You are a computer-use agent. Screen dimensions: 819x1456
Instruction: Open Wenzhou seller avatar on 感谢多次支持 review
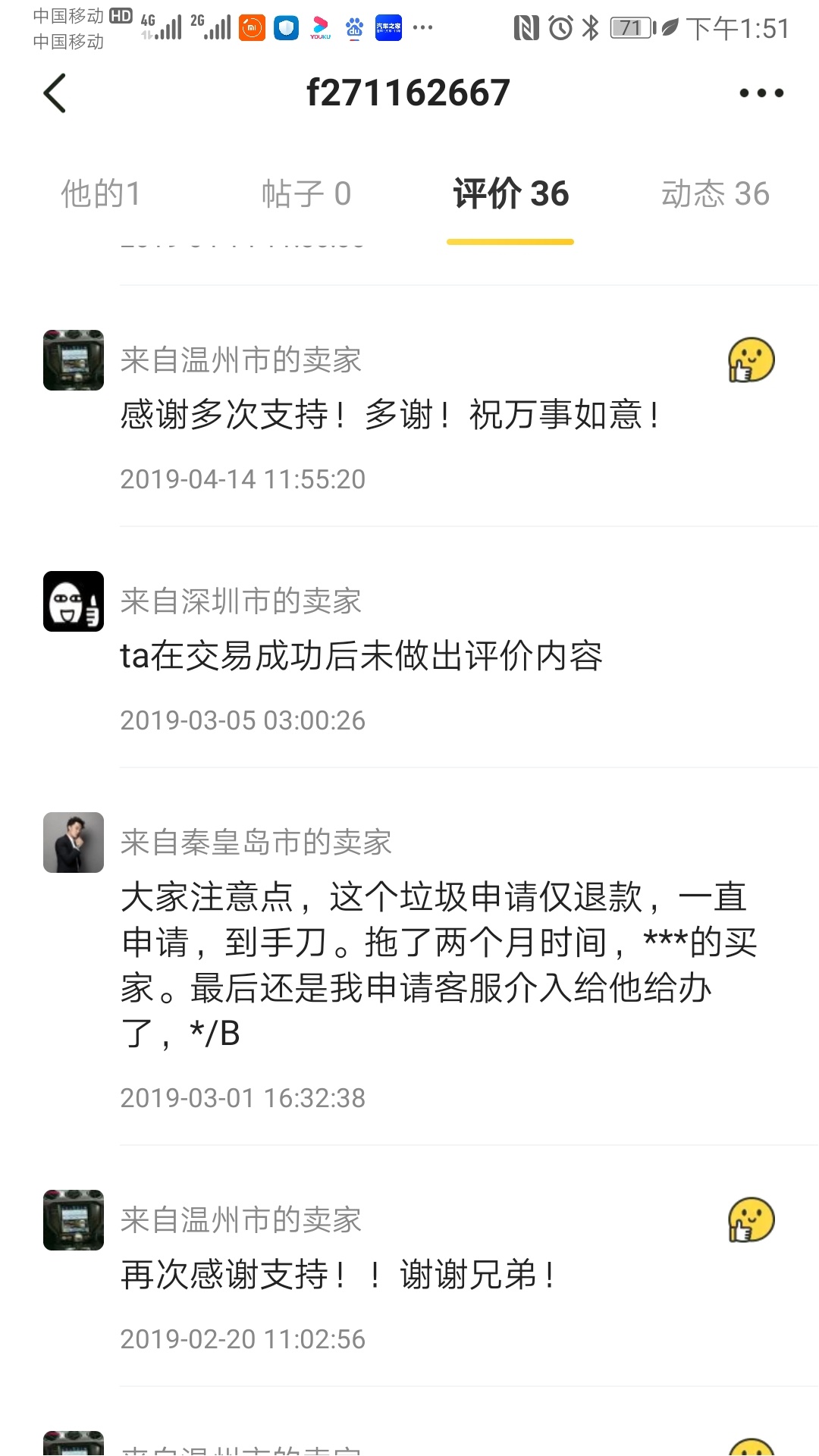tap(74, 360)
